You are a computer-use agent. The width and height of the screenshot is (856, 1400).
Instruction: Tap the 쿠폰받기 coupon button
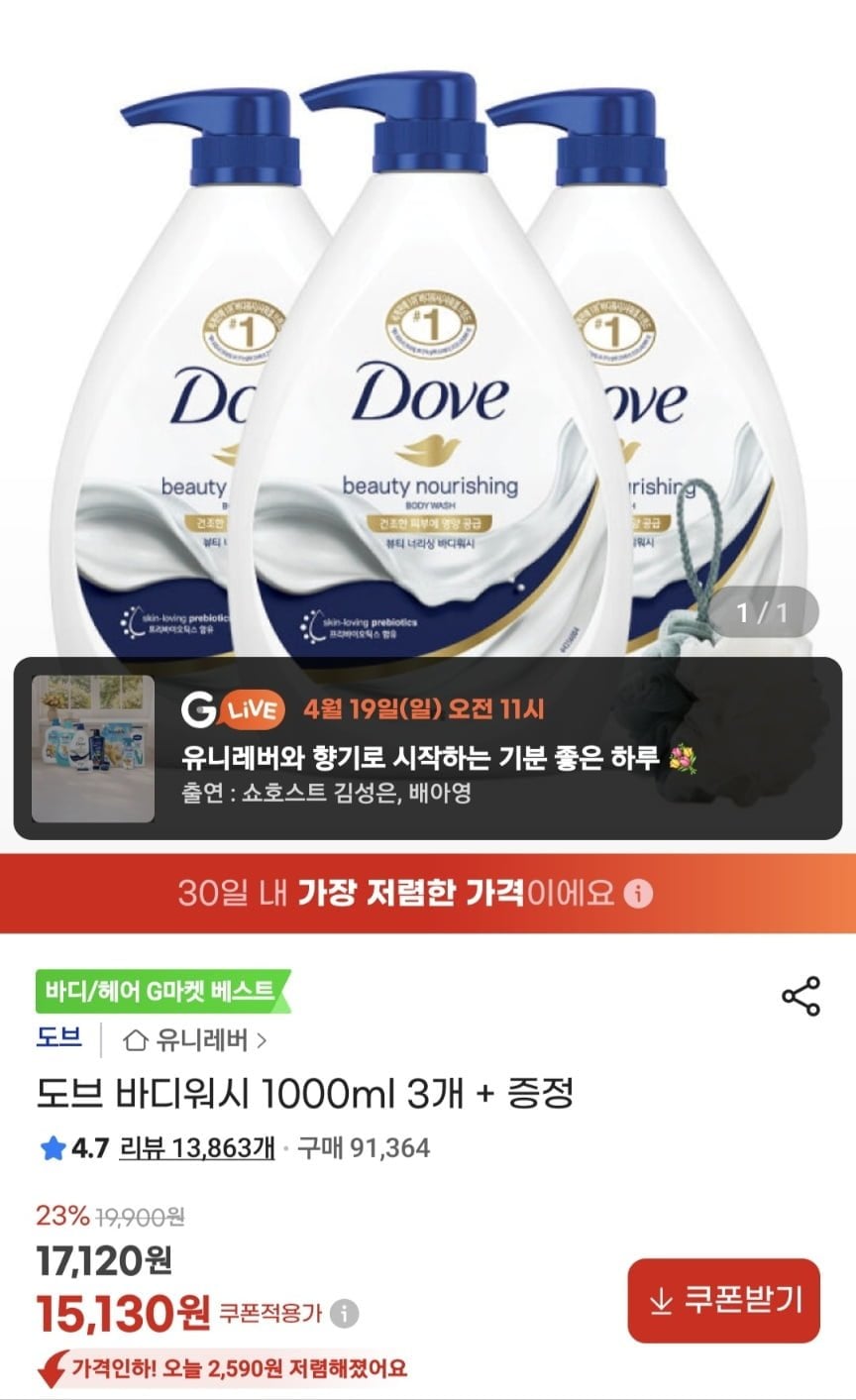pyautogui.click(x=724, y=1300)
